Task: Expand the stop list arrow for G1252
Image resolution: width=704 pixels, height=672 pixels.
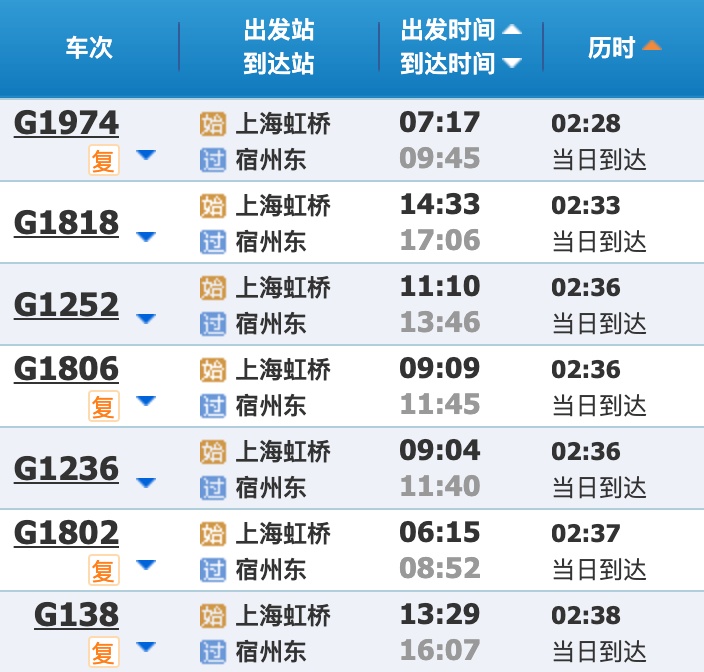Action: (146, 319)
